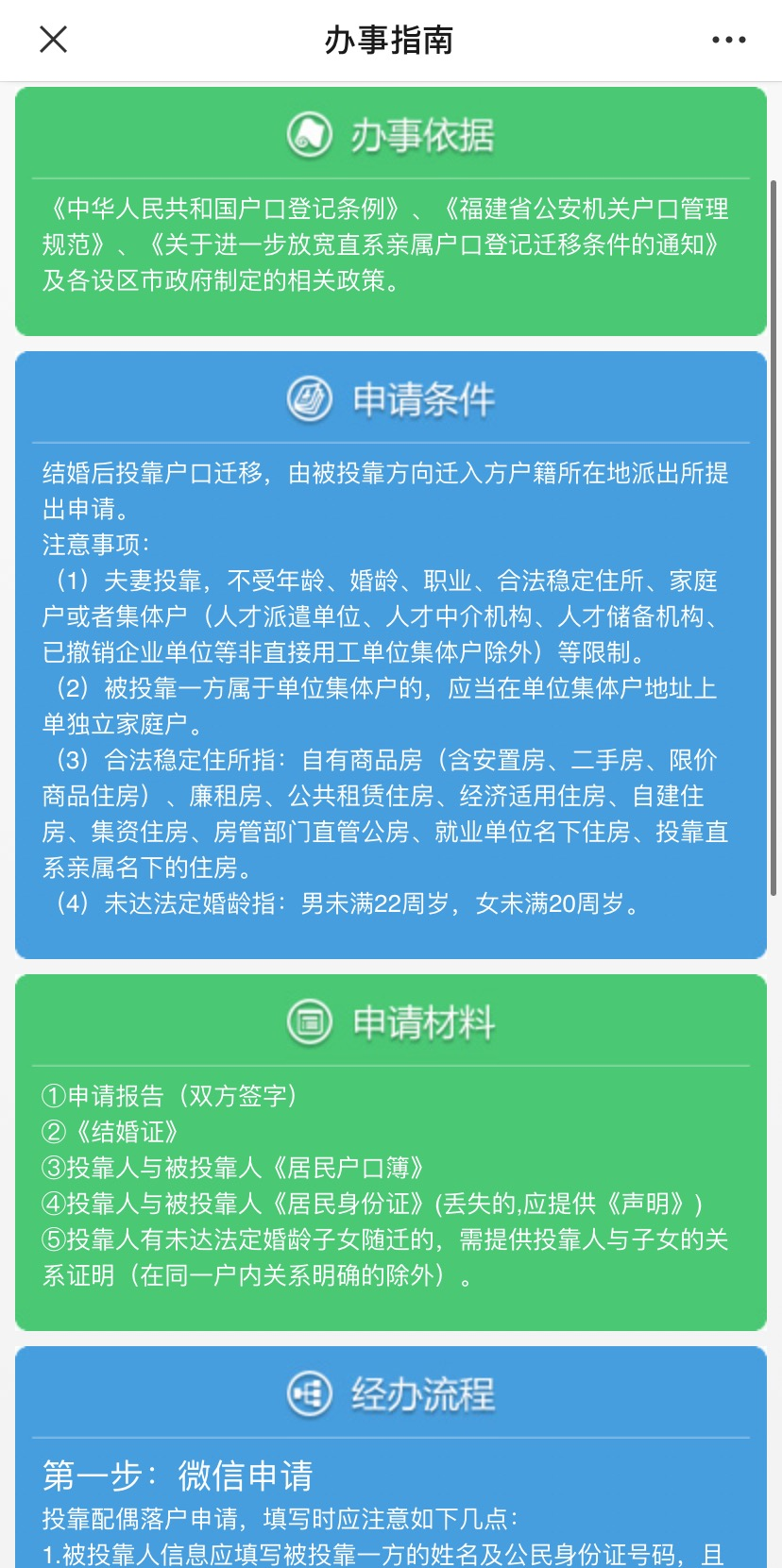Close the 办事指南 page
782x1568 pixels.
coord(54,40)
